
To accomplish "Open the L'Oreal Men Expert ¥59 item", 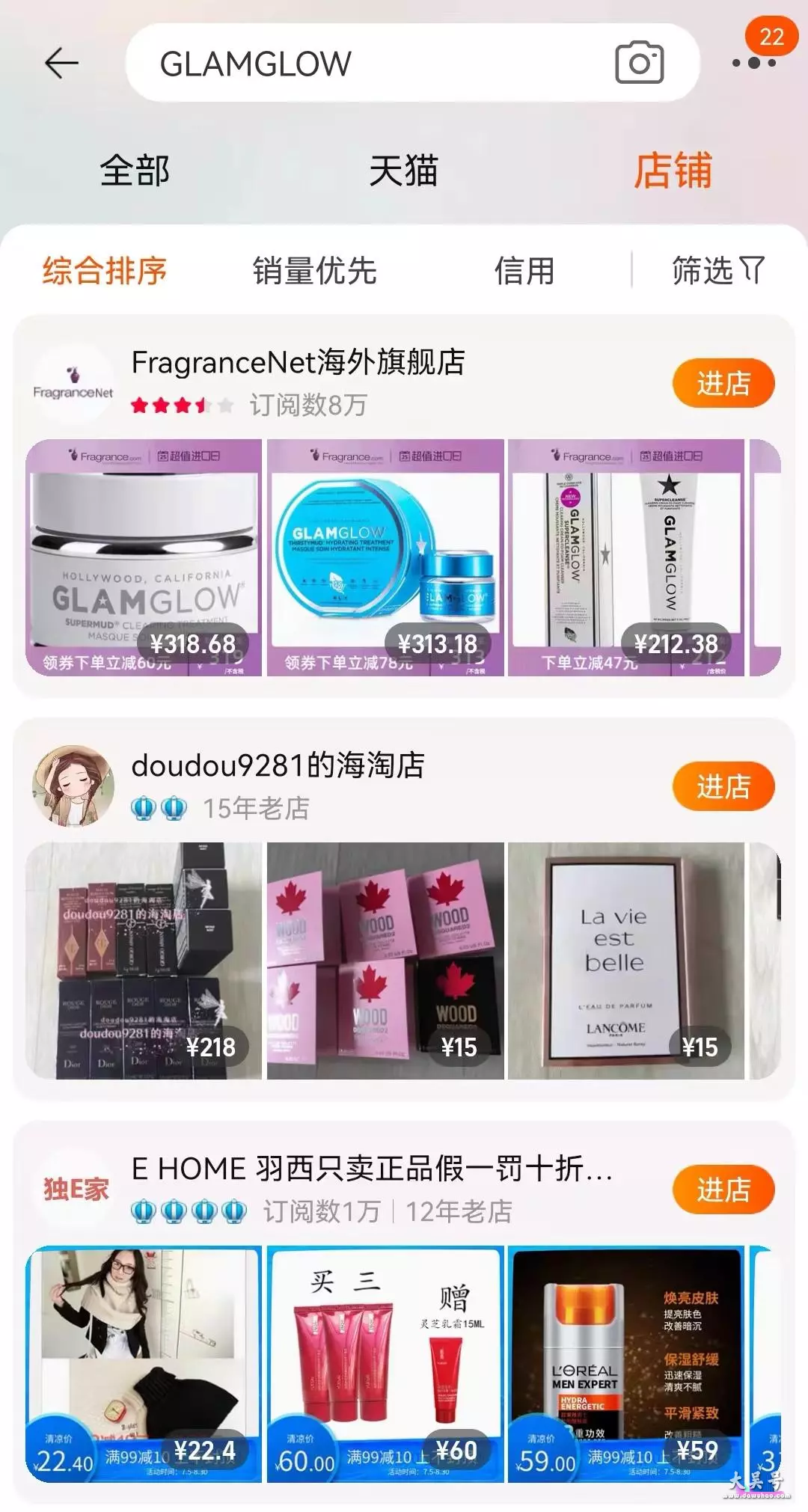I will pos(626,1364).
